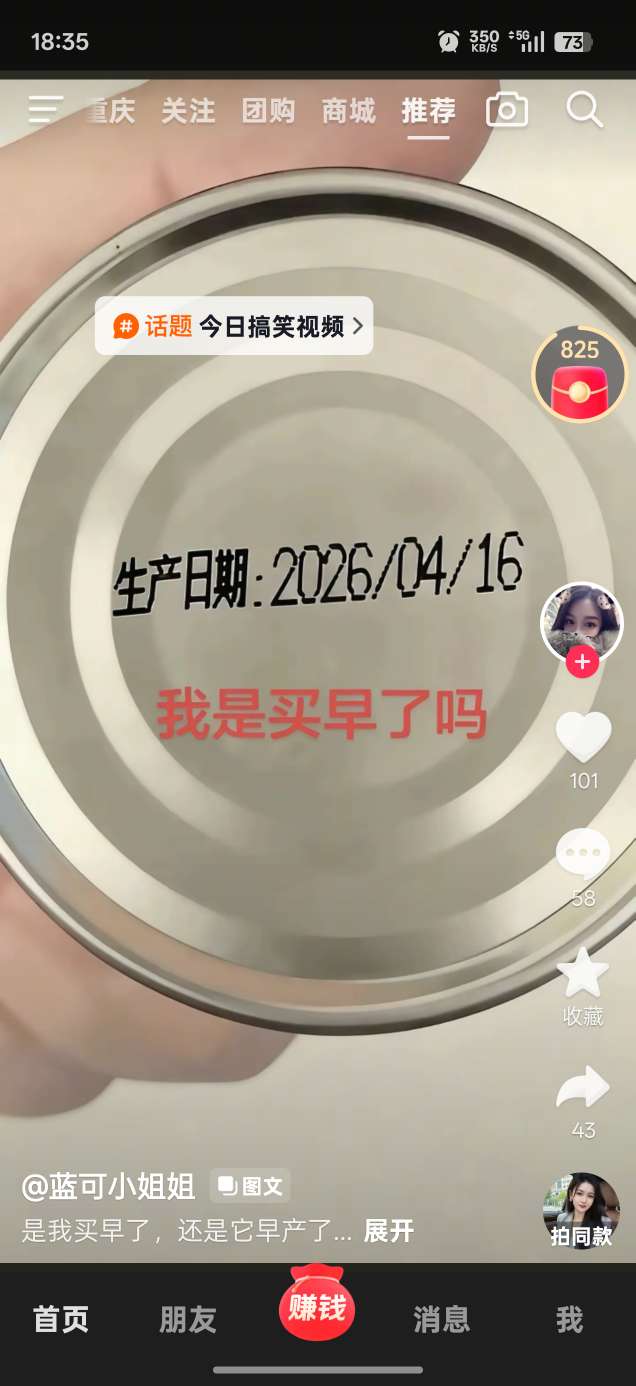Share this post via arrow icon
Image resolution: width=636 pixels, height=1386 pixels.
pos(583,1088)
